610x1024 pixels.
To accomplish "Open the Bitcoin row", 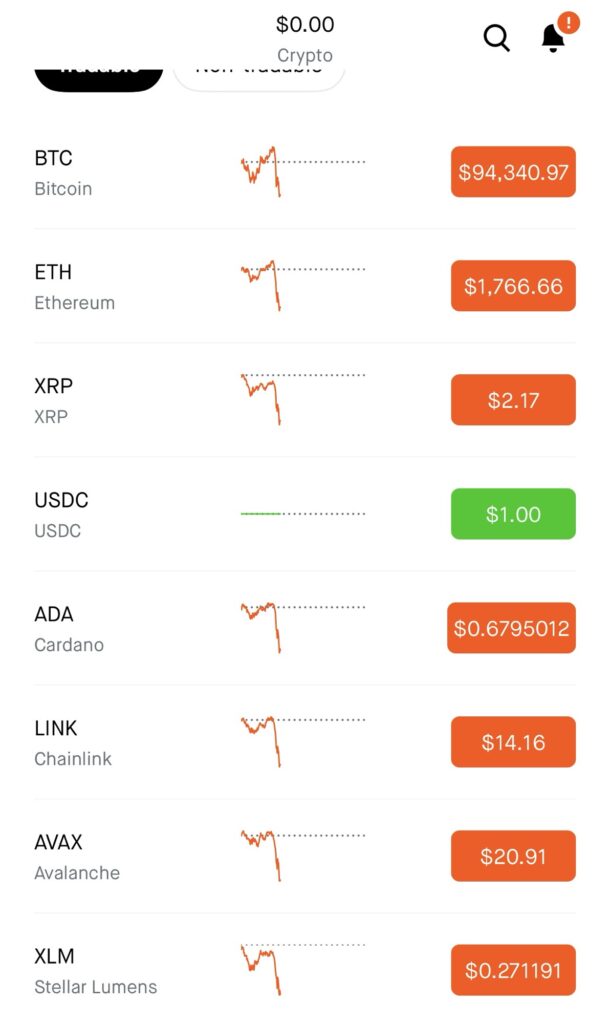I will click(x=305, y=172).
